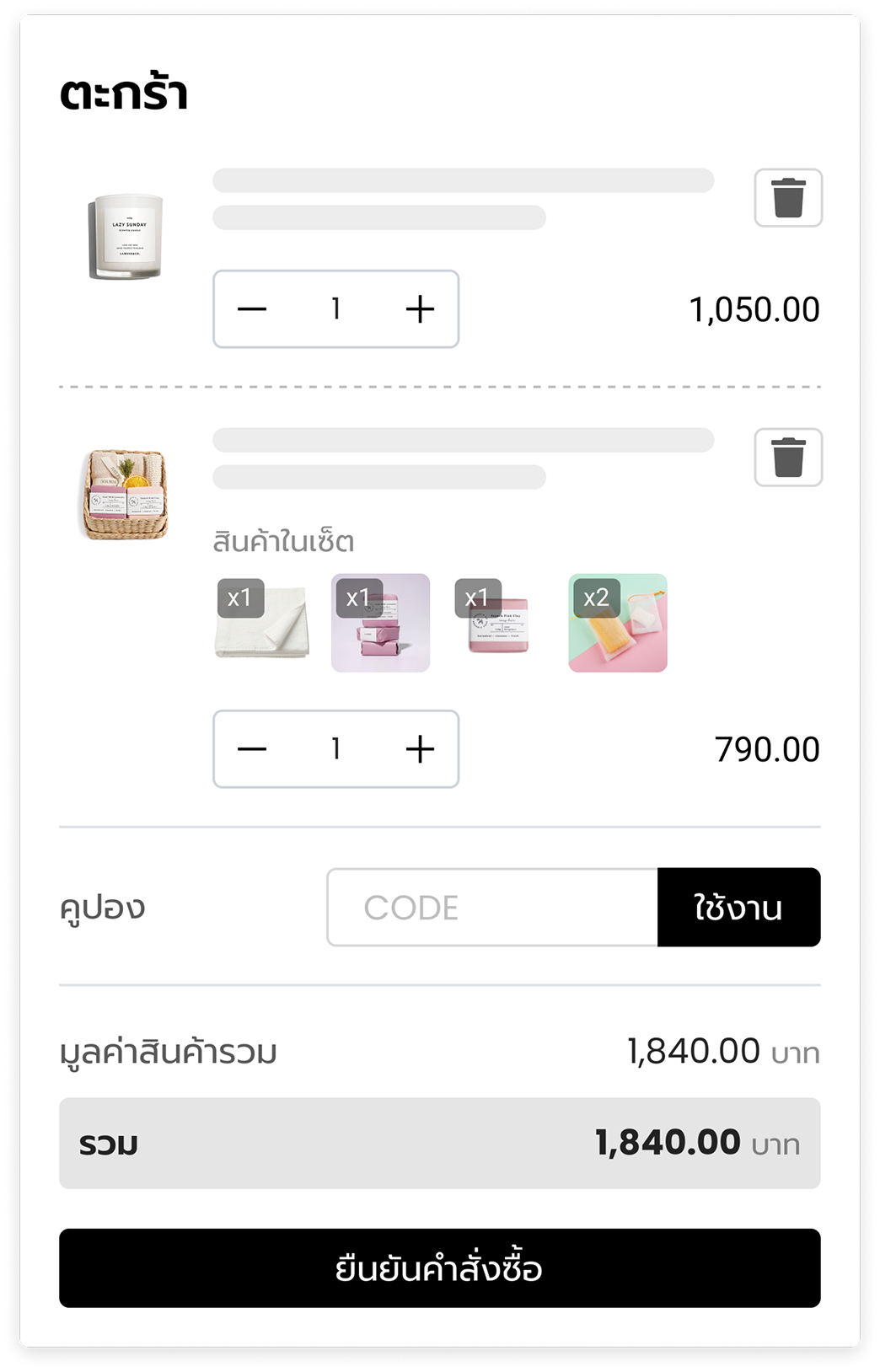Decrease the gift set quantity to zero
The height and width of the screenshot is (1372, 880).
tap(254, 748)
